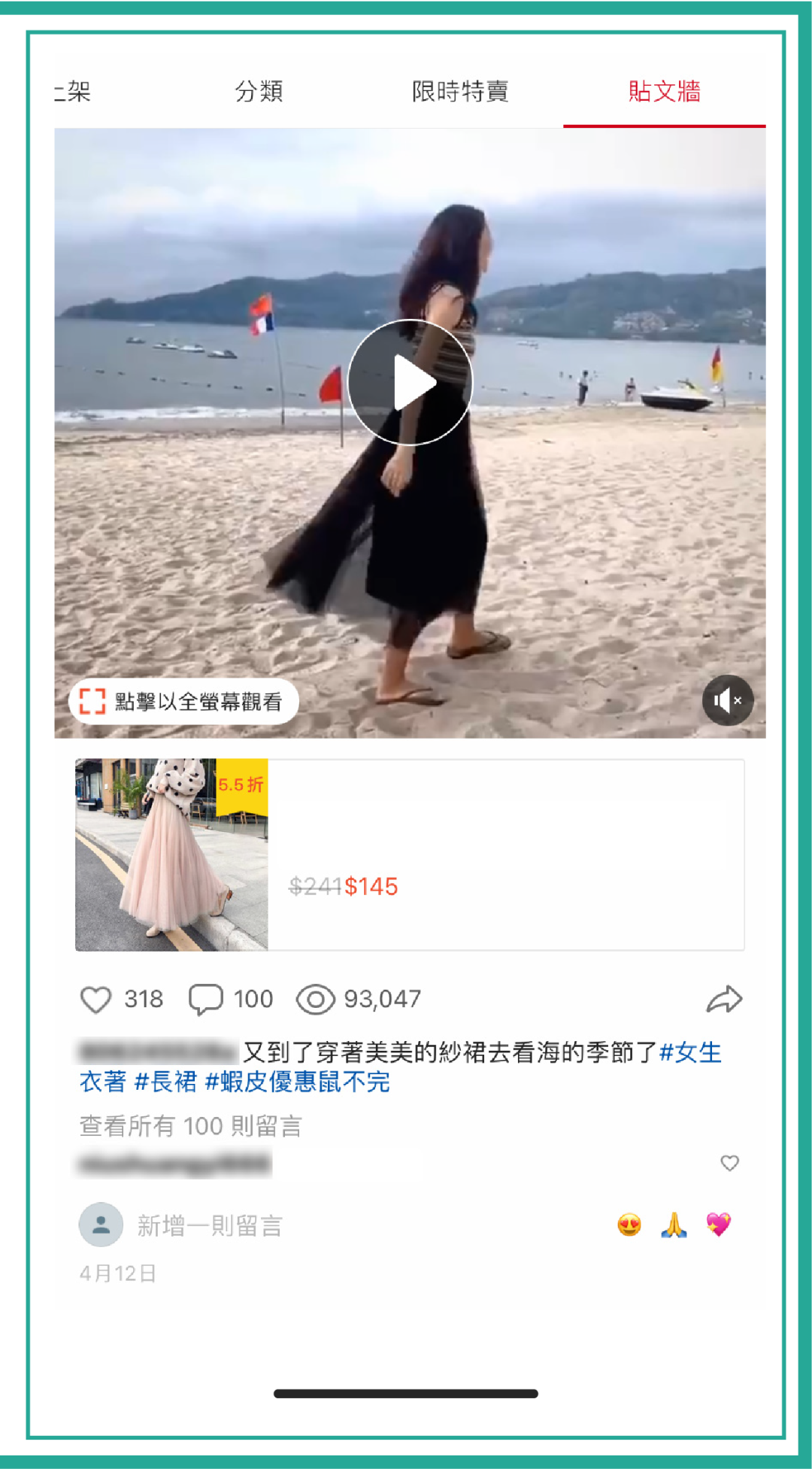Unmute the video with the speaker icon
Viewport: 812px width, 1469px height.
point(727,700)
